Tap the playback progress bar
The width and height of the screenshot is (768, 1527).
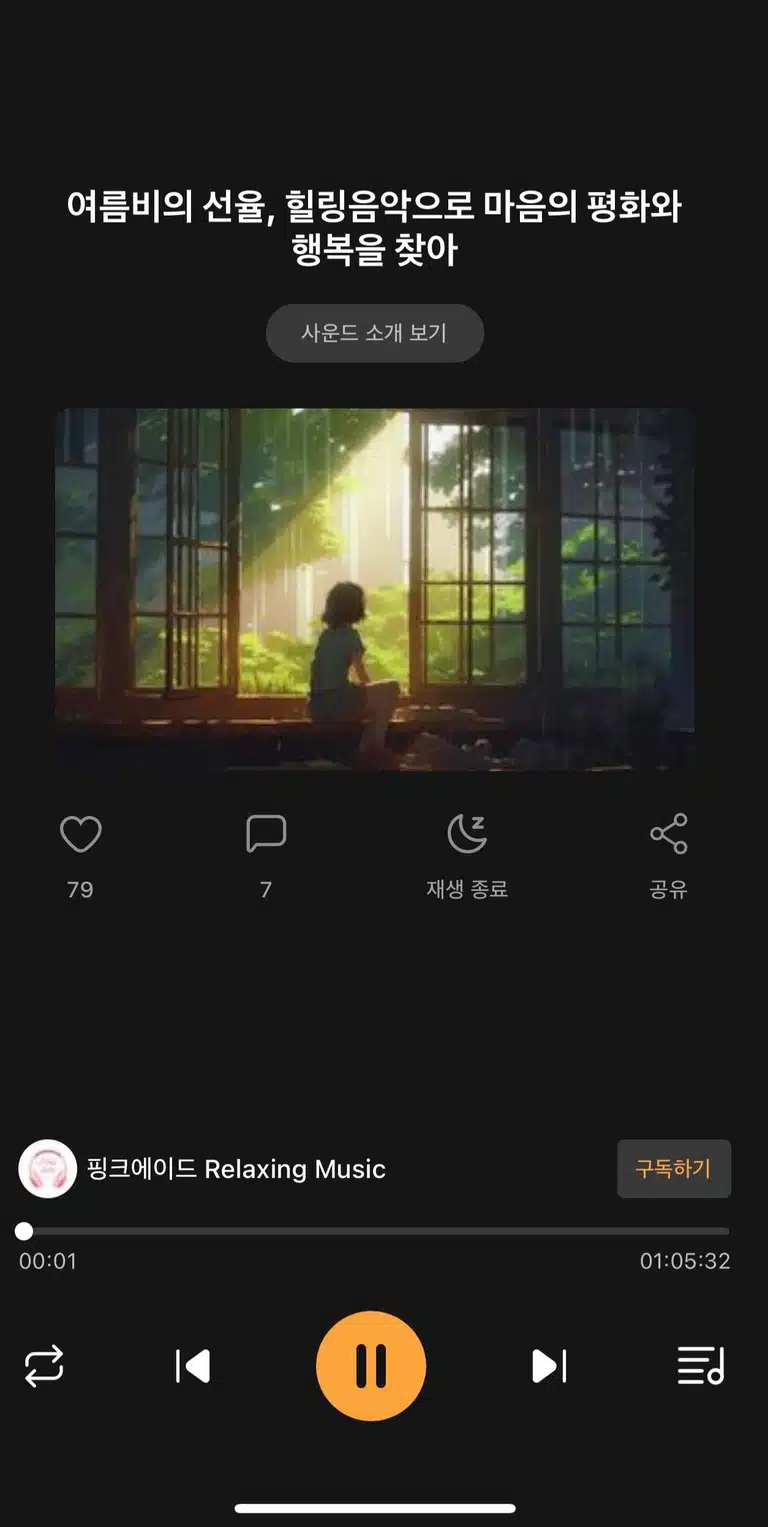pyautogui.click(x=375, y=1231)
